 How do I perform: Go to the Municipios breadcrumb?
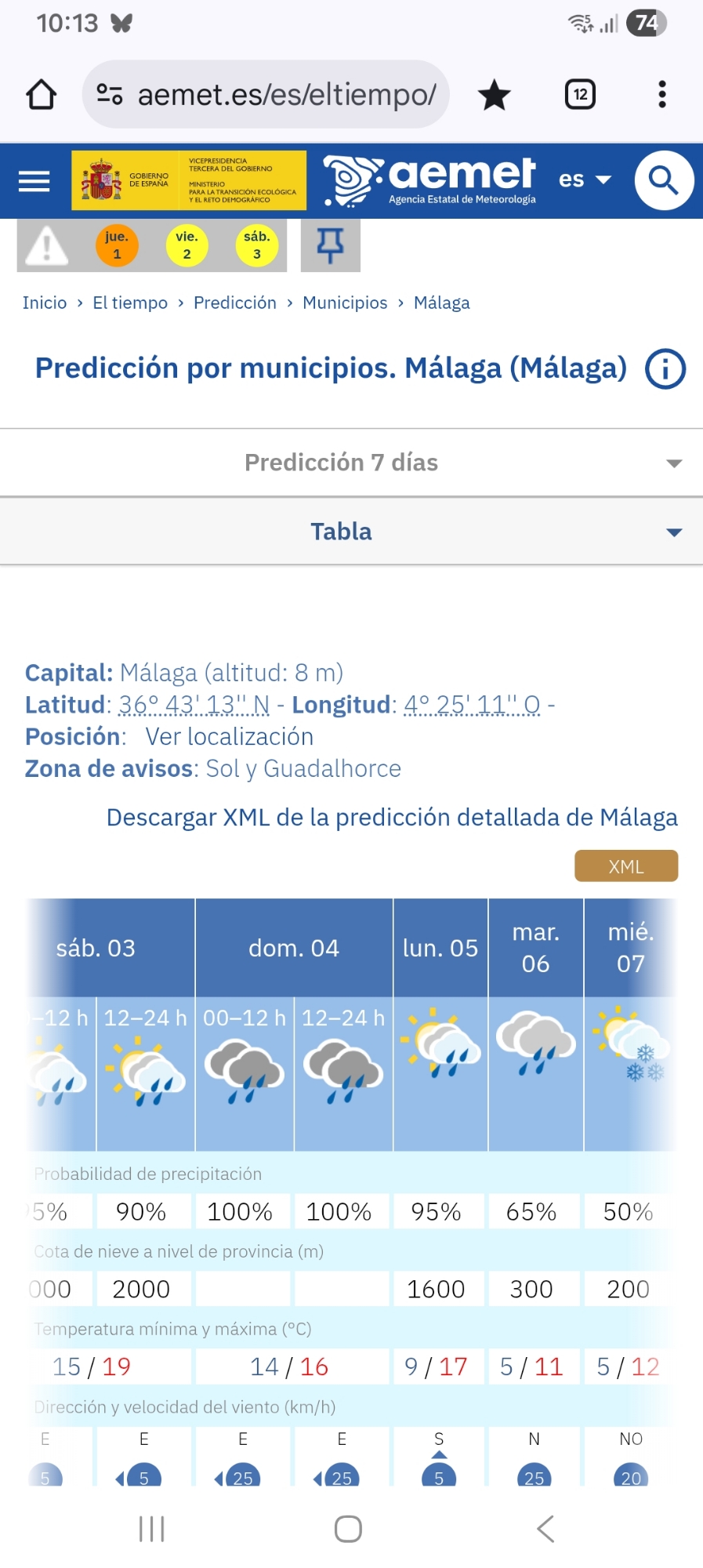[345, 303]
